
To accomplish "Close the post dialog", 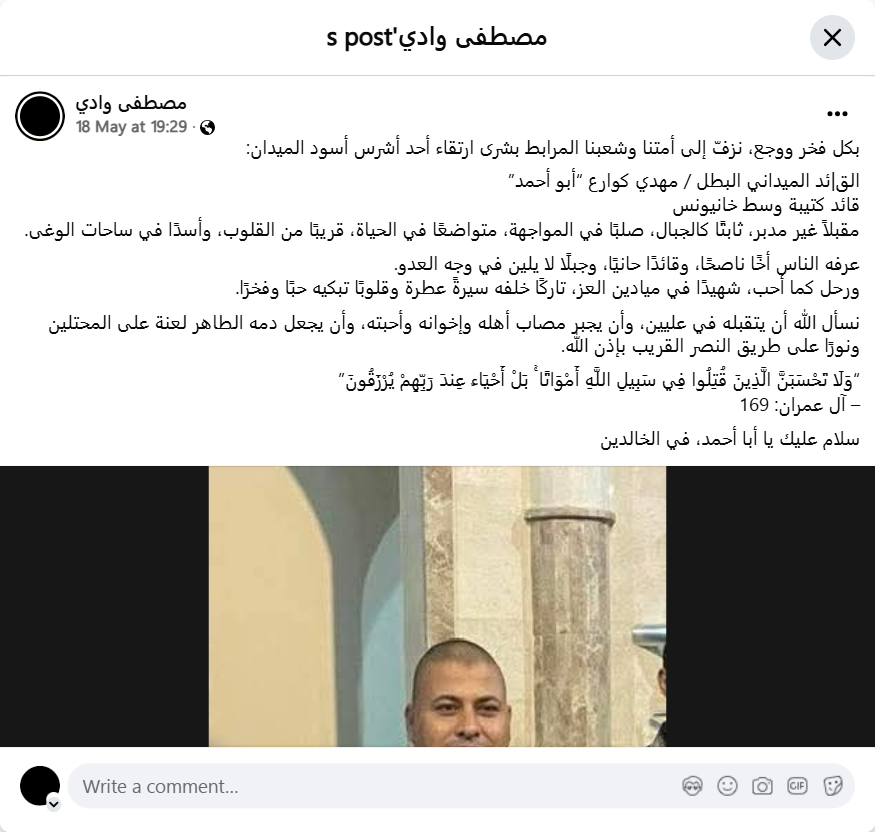I will point(832,38).
